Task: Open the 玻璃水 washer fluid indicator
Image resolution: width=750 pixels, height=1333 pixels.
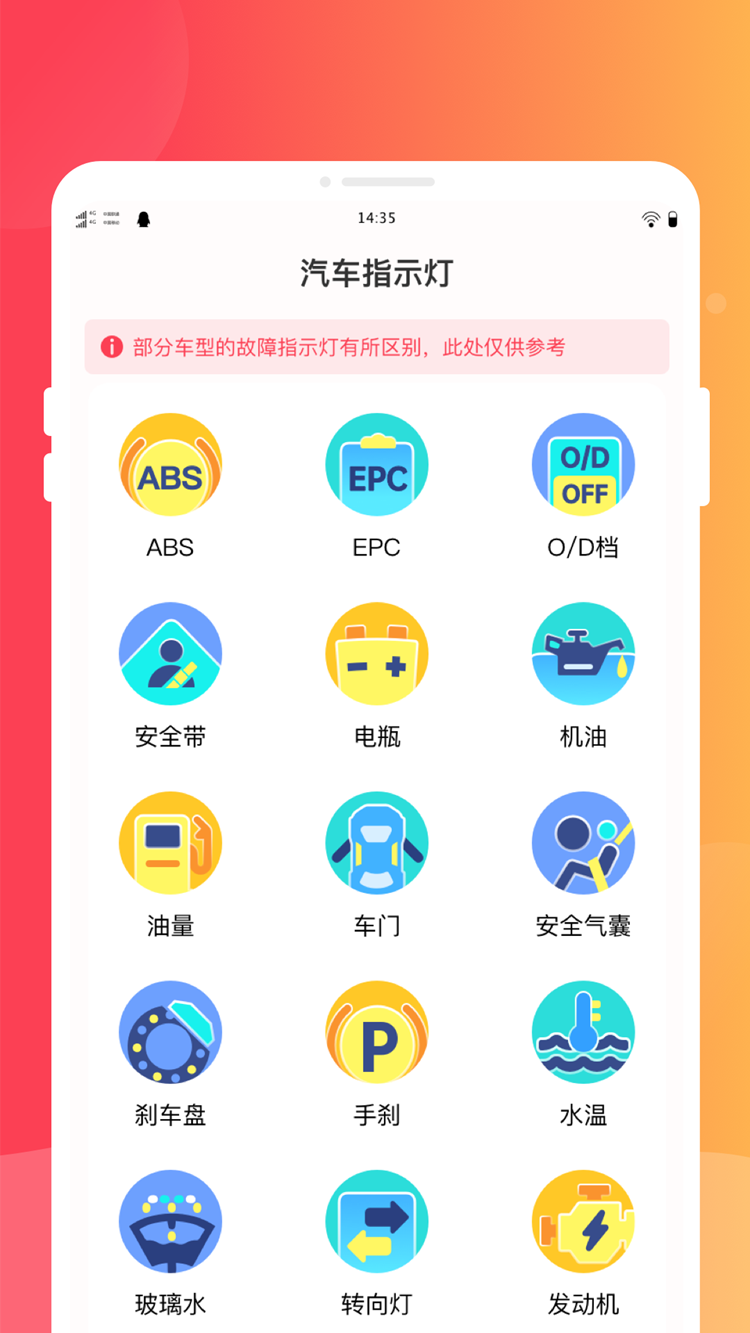Action: 170,1220
